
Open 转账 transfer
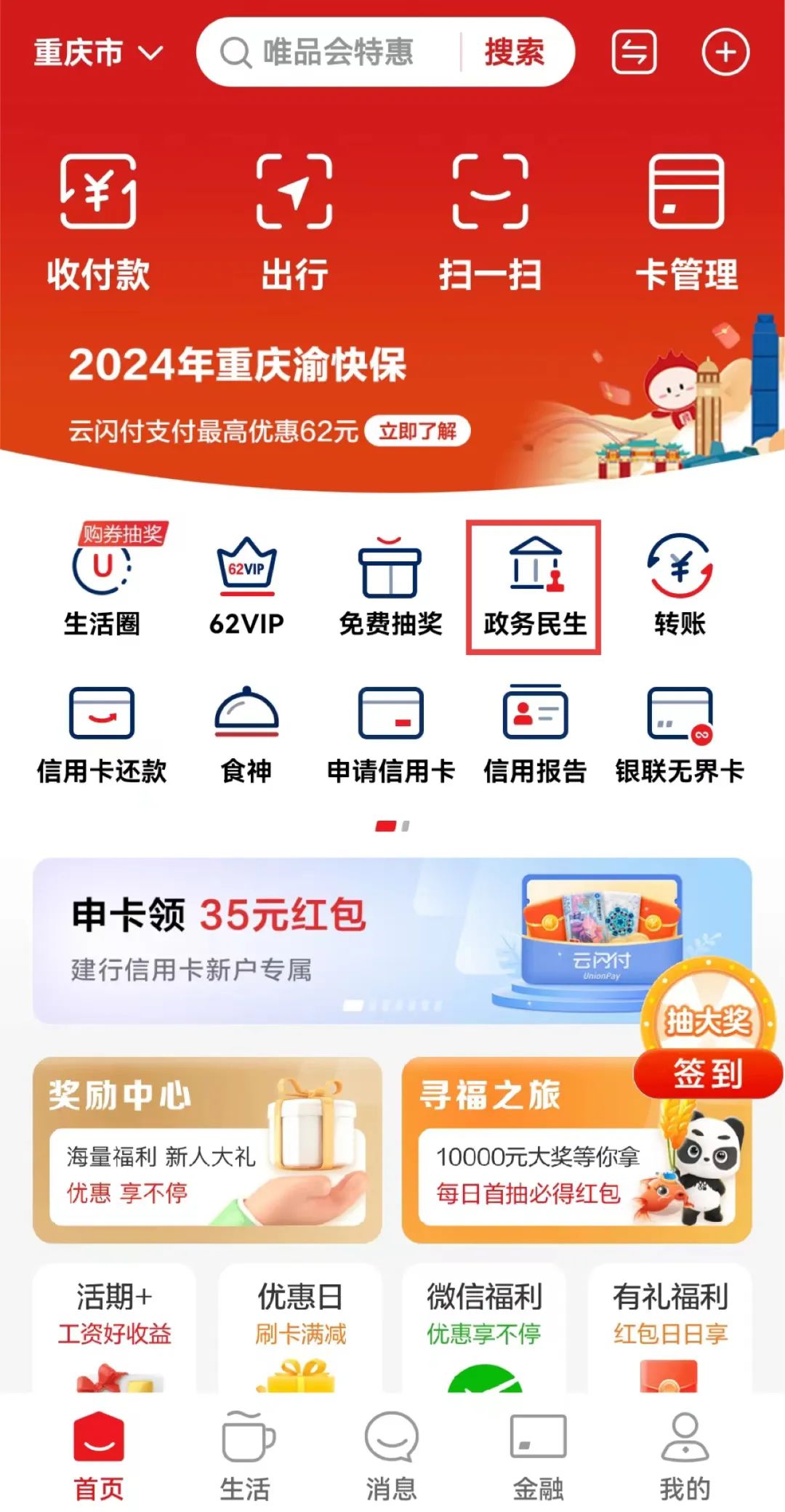coord(680,586)
